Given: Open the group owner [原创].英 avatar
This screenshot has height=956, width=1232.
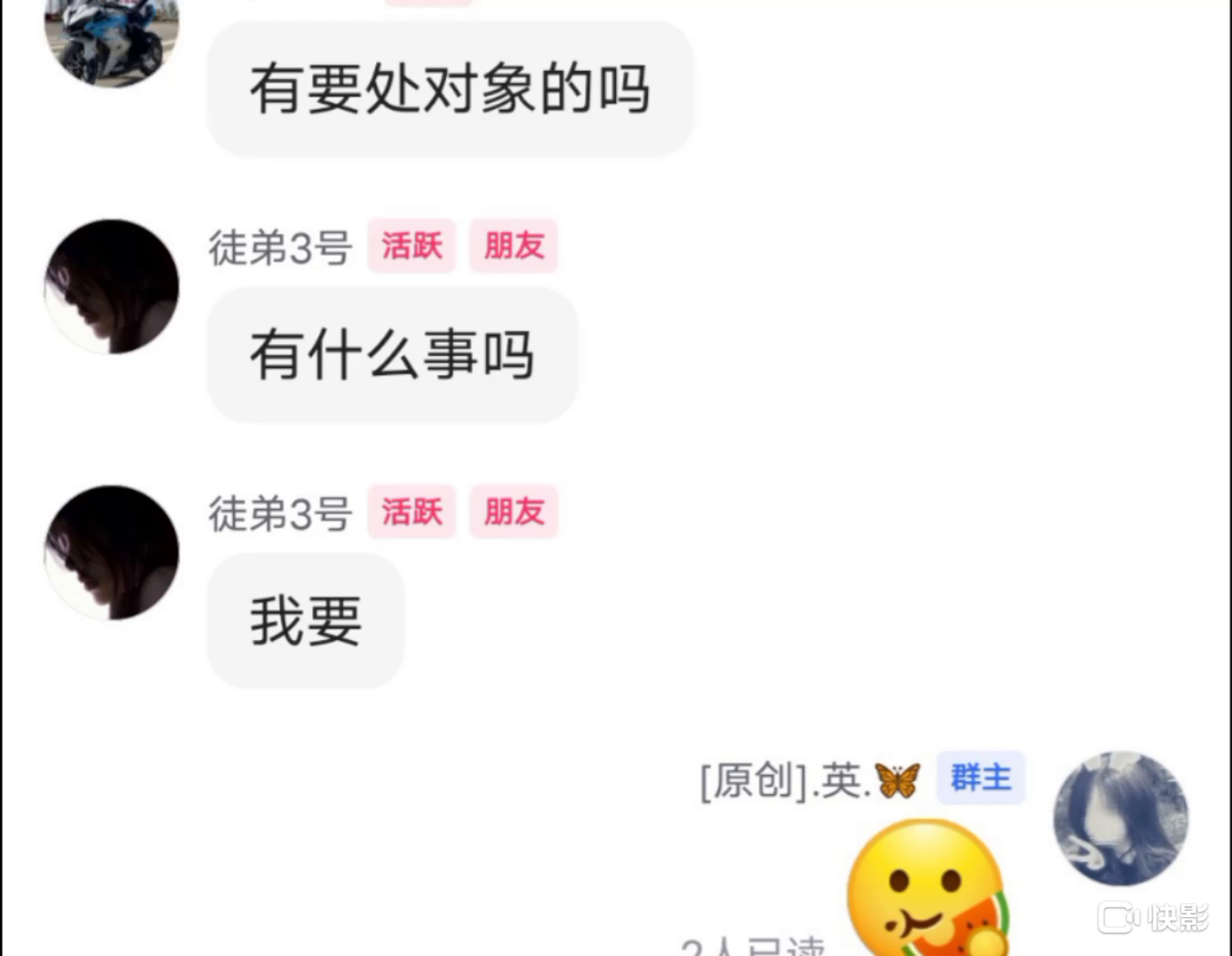Looking at the screenshot, I should (1120, 818).
